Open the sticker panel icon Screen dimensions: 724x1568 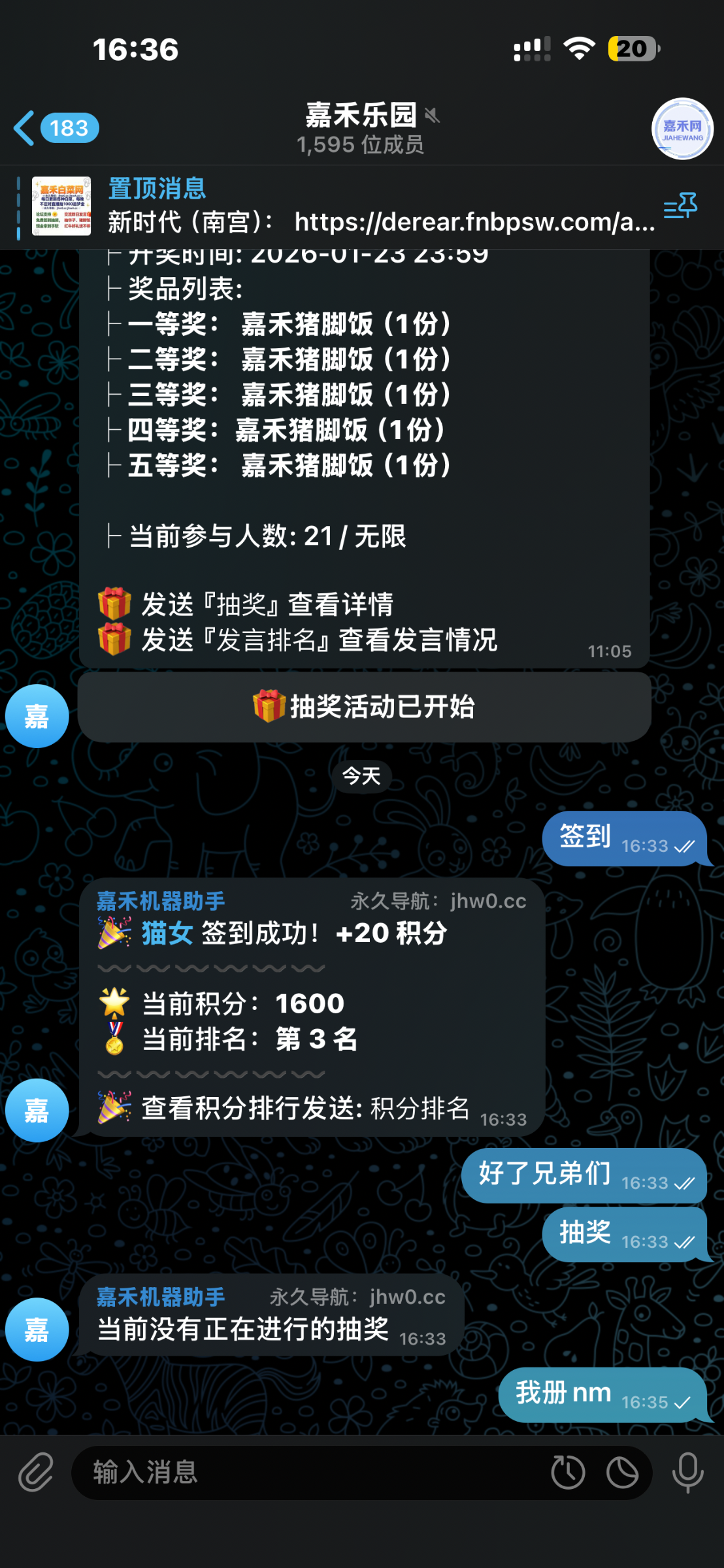[623, 1473]
